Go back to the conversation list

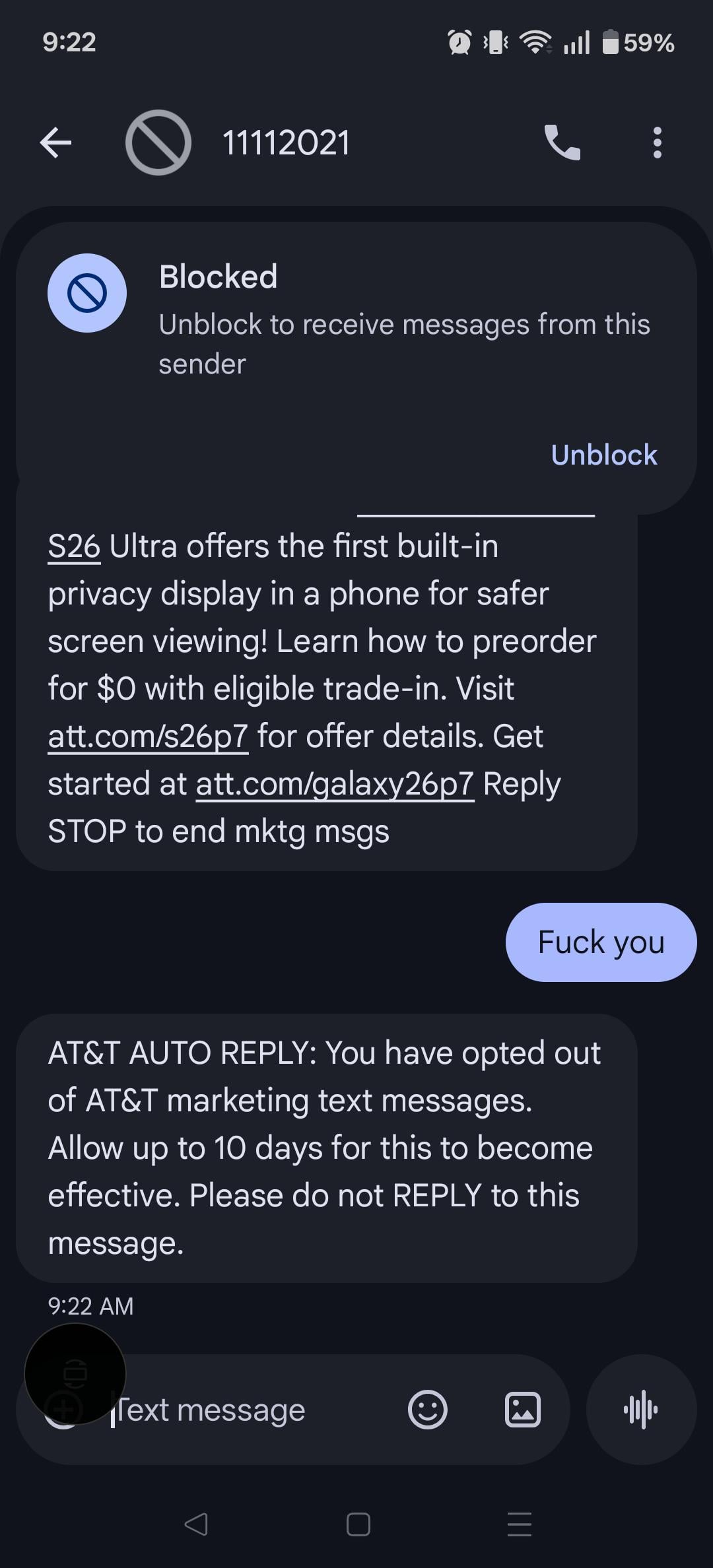click(x=56, y=143)
